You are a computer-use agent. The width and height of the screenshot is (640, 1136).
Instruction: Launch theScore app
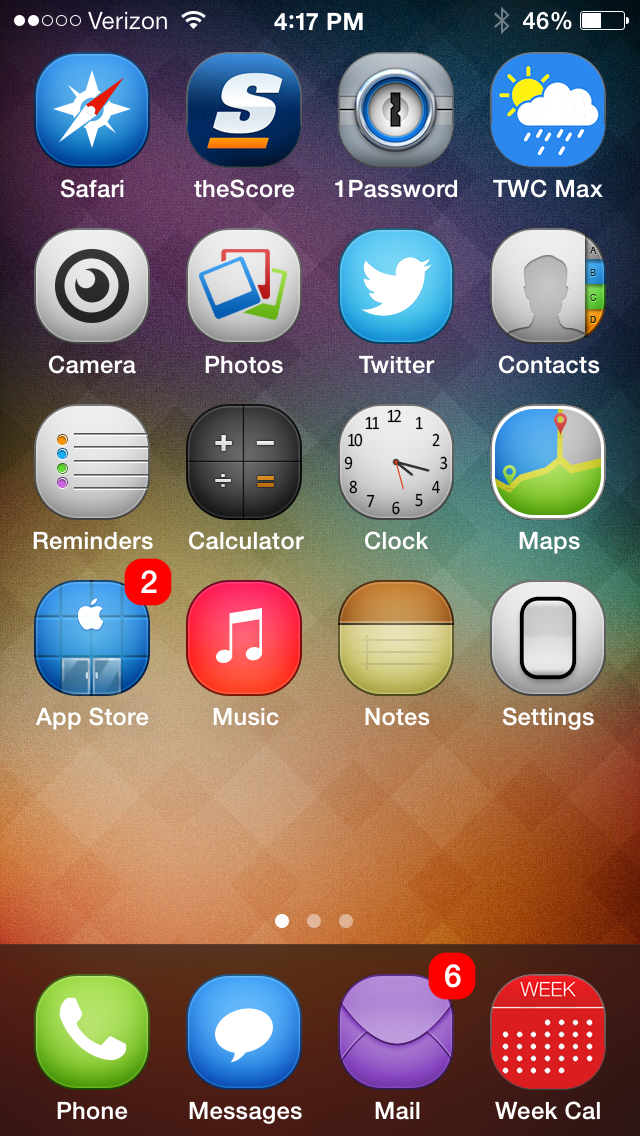tap(244, 110)
